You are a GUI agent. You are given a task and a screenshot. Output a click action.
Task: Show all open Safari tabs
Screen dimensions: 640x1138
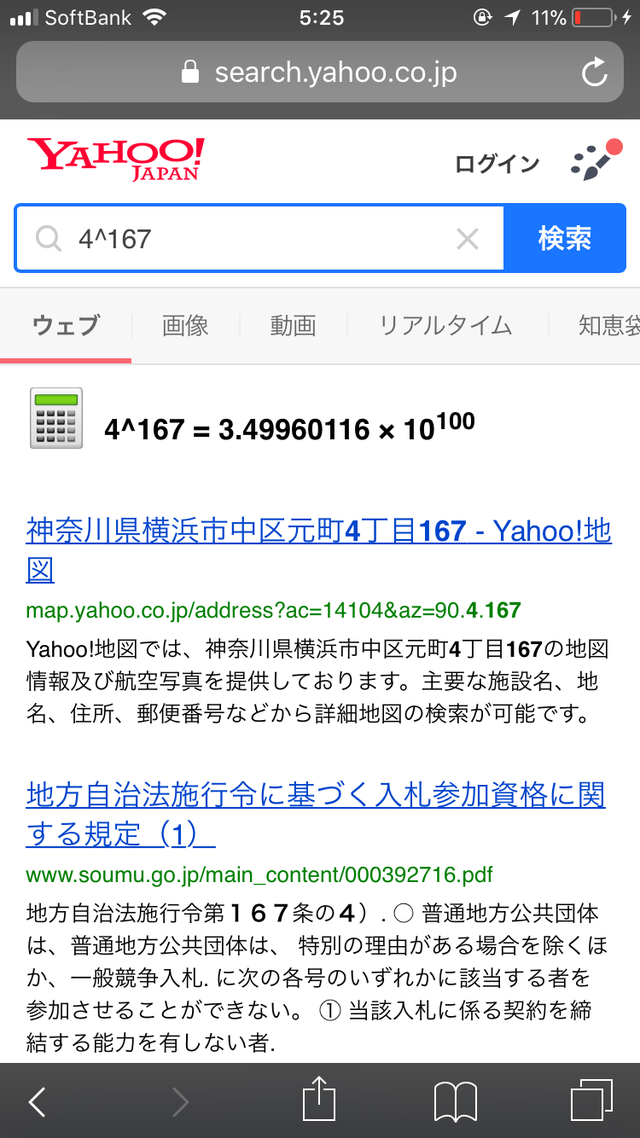[591, 1101]
